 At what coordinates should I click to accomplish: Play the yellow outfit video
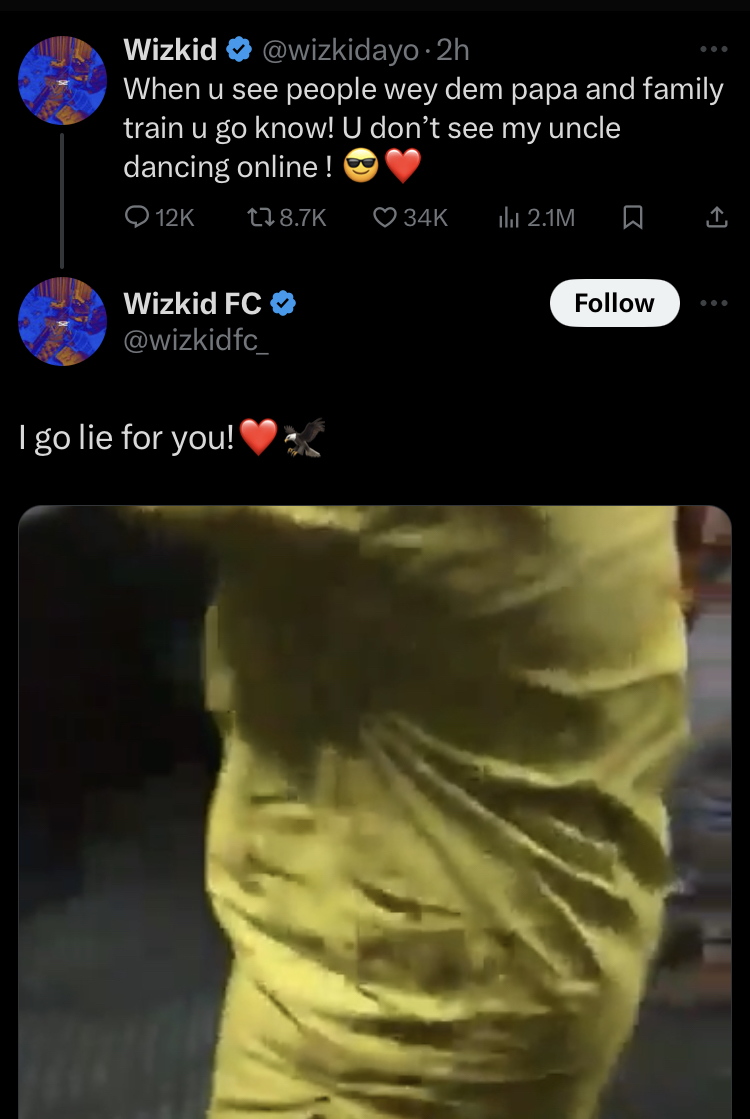point(375,810)
